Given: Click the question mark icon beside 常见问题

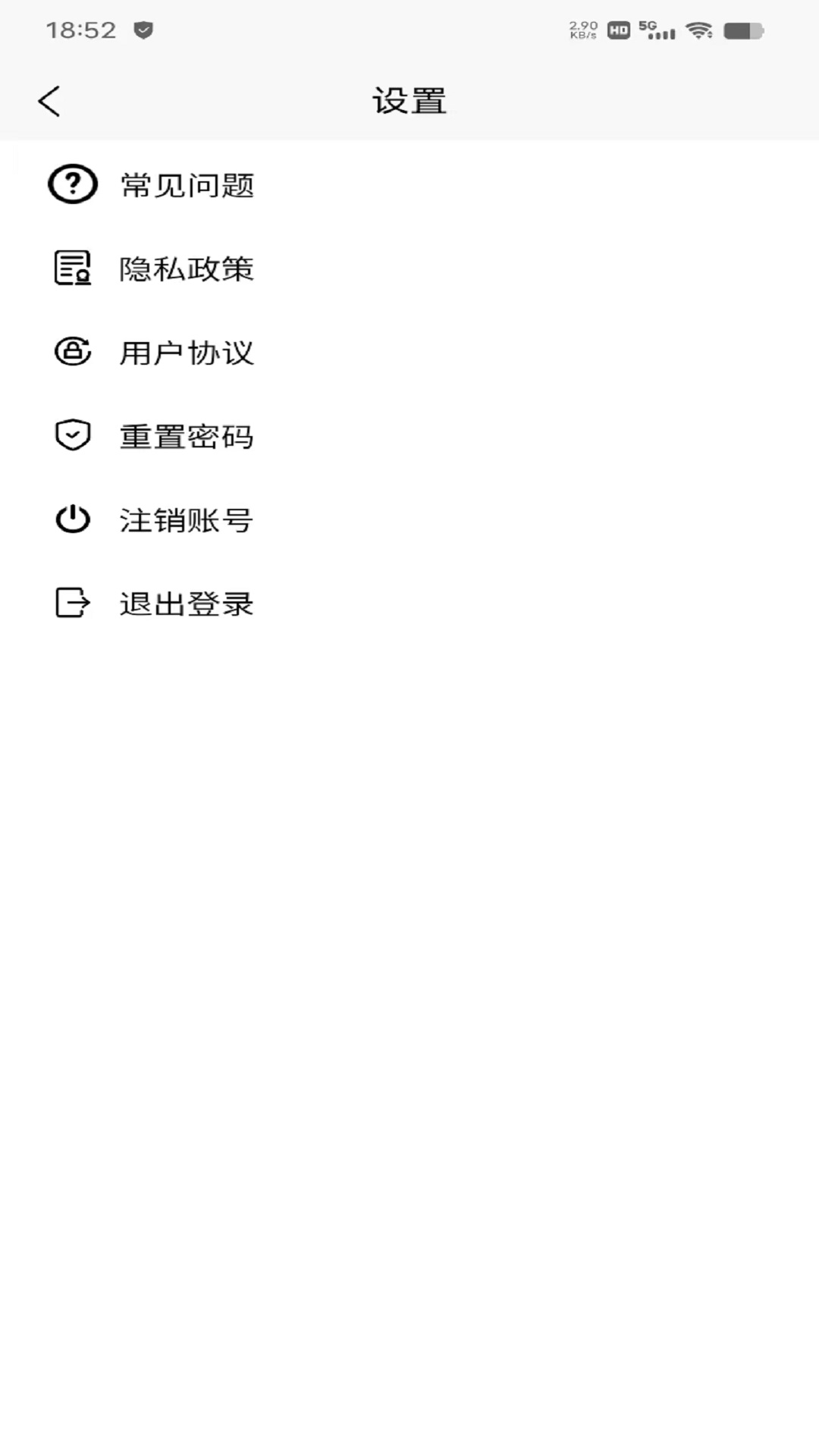Looking at the screenshot, I should pos(72,184).
